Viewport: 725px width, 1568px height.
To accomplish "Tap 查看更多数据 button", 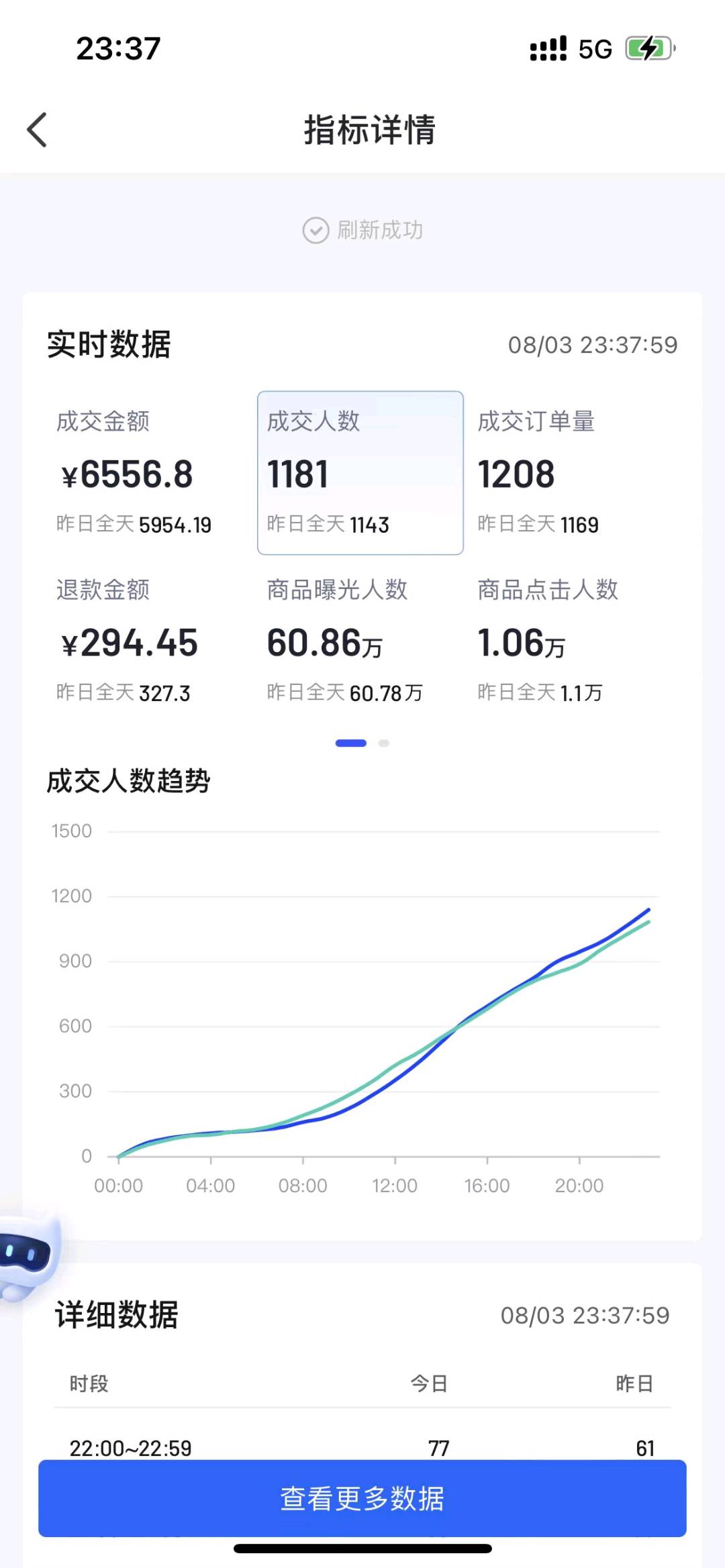I will tap(362, 1498).
